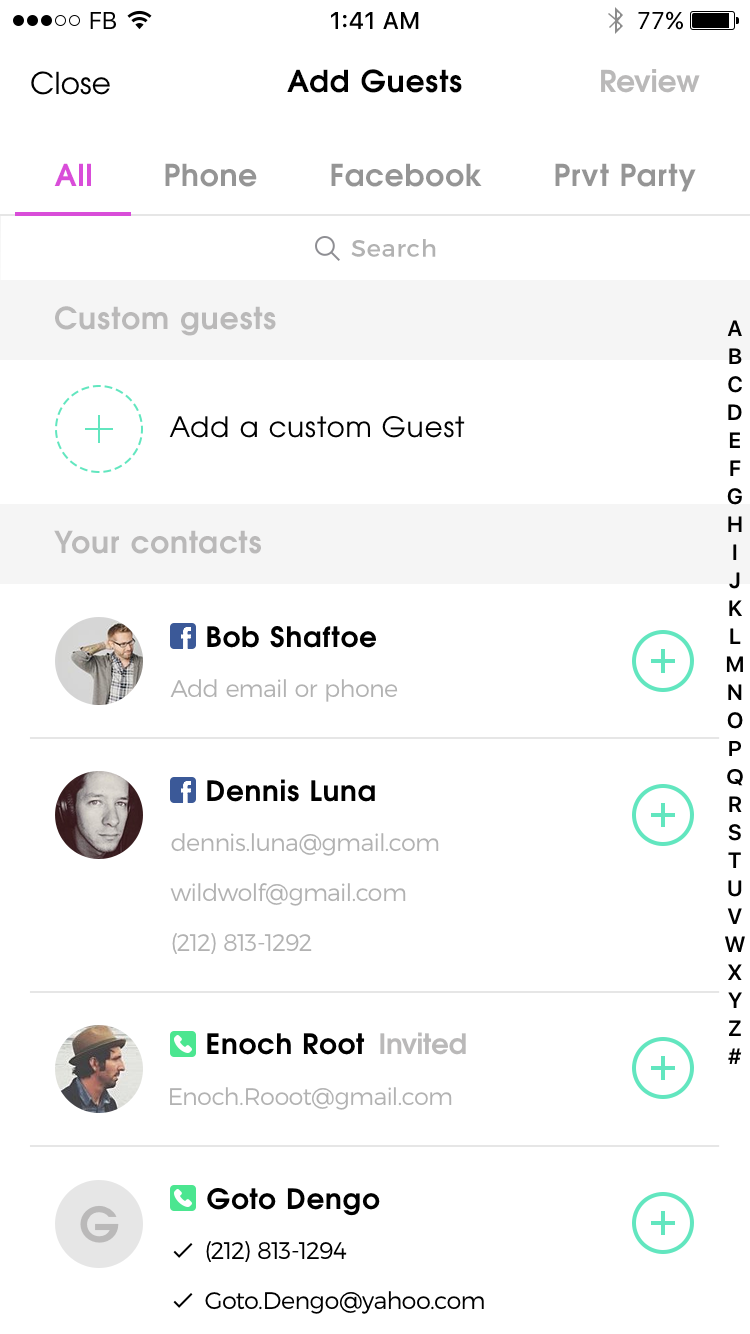Tap the plus icon for Enoch Root
750x1334 pixels.
click(x=663, y=1068)
